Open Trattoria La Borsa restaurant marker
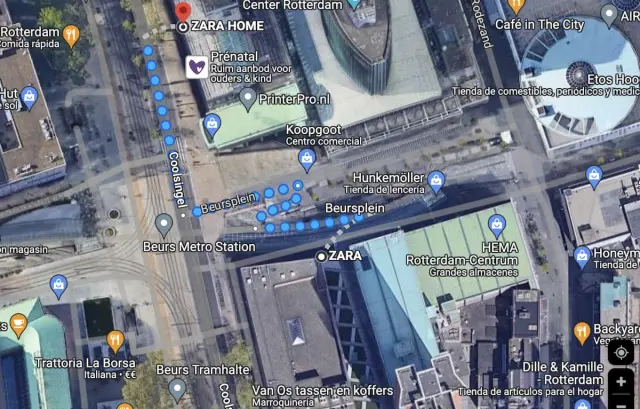The image size is (640, 409). tap(115, 341)
